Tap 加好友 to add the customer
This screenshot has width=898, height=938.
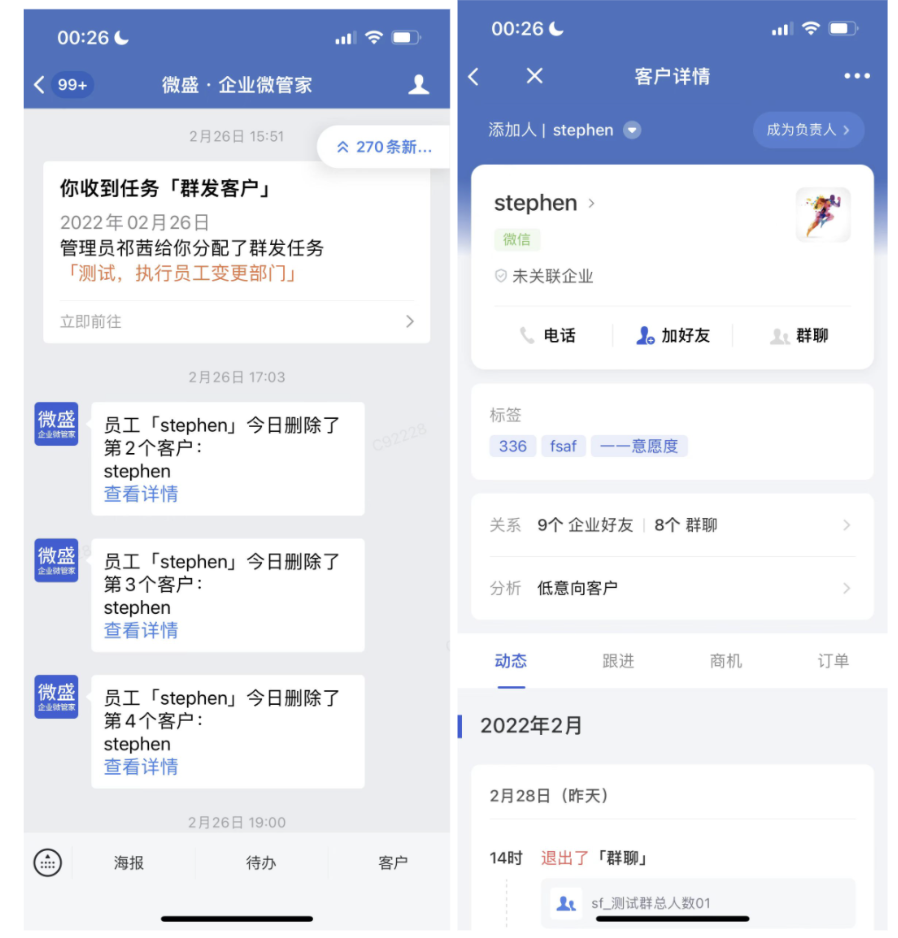pyautogui.click(x=673, y=336)
